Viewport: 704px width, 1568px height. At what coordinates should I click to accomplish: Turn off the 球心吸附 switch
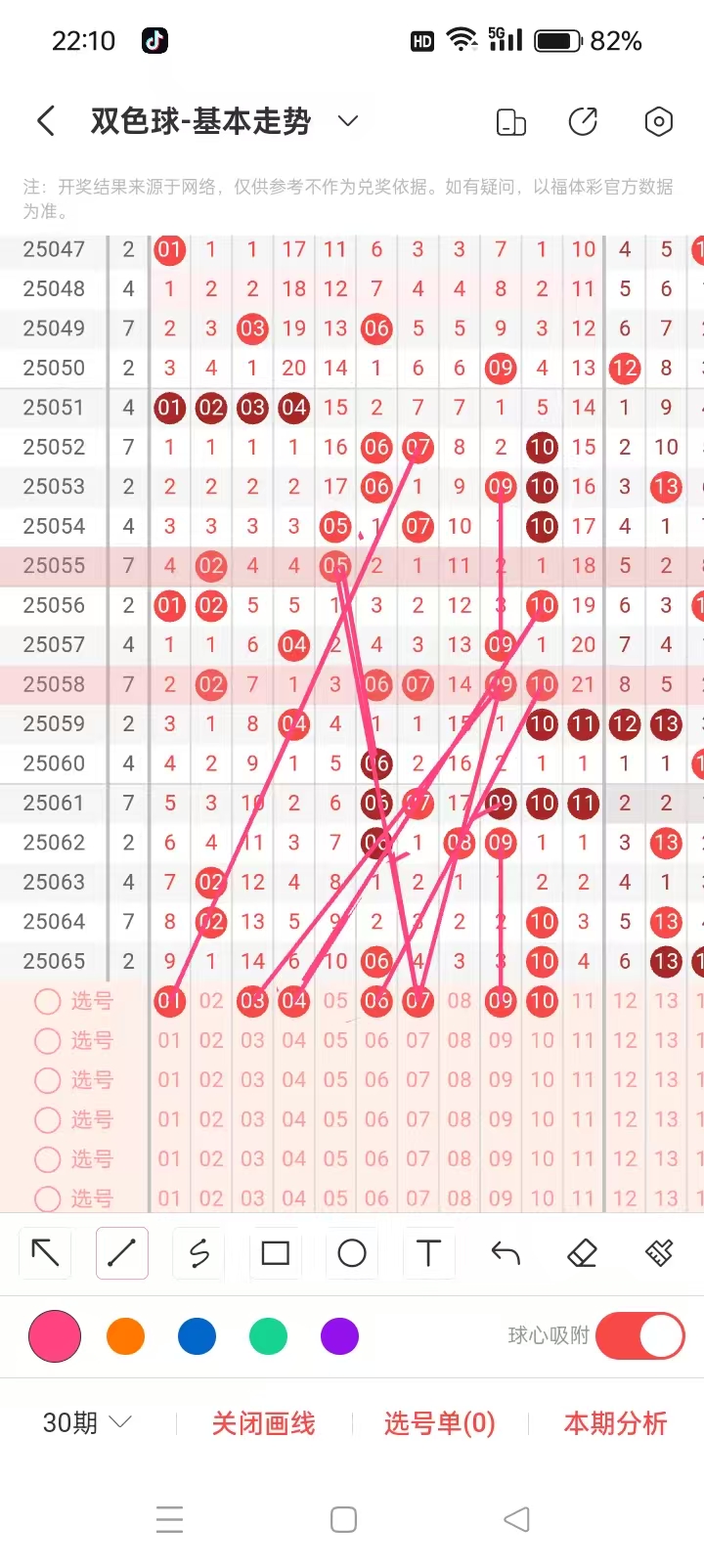click(x=639, y=1336)
